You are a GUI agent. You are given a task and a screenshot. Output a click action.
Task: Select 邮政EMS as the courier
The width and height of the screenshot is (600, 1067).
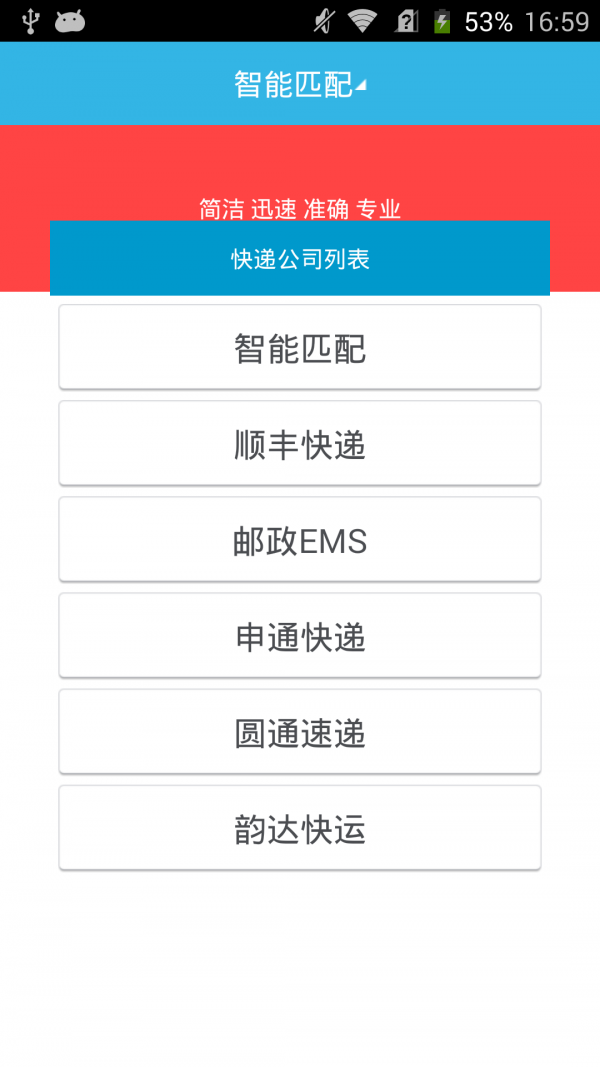click(x=300, y=539)
